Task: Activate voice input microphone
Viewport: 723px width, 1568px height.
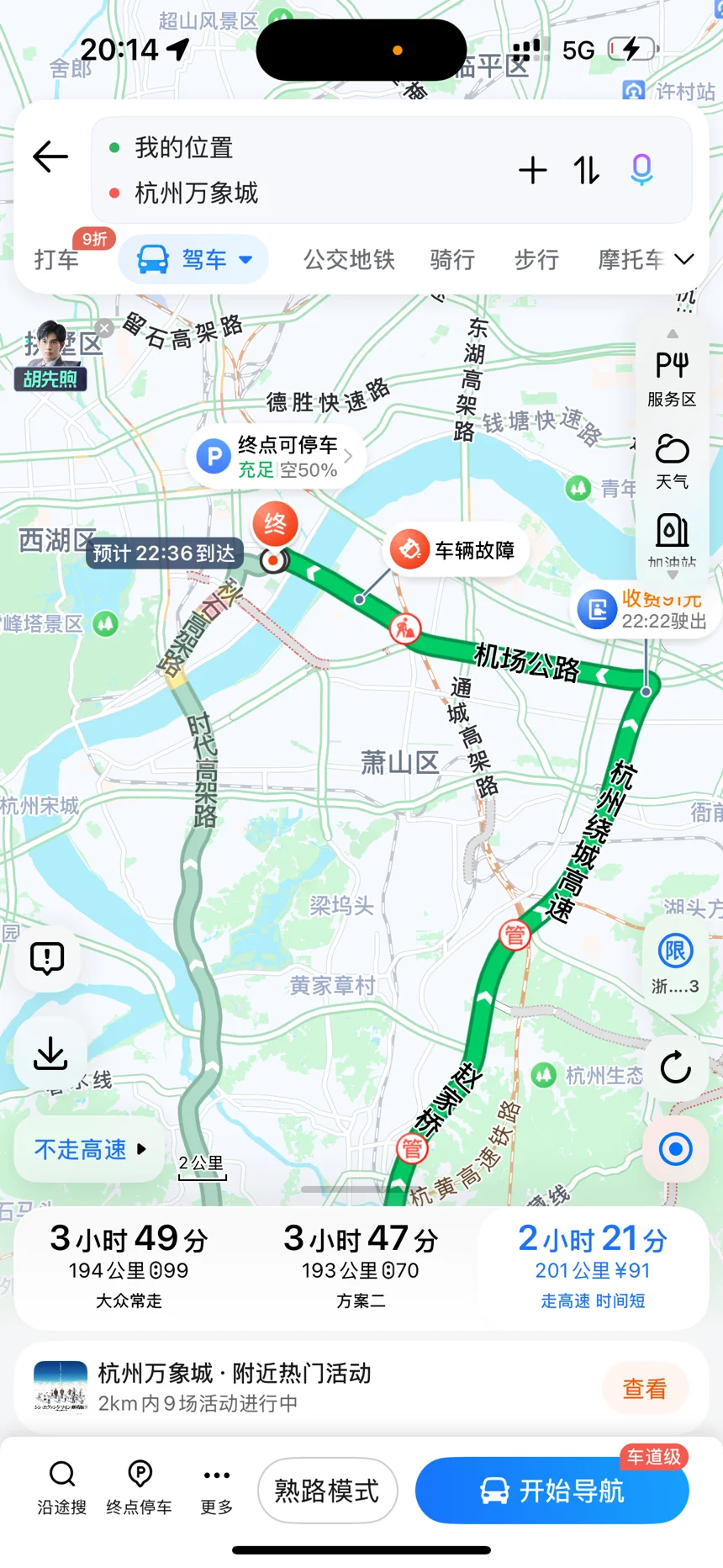Action: [x=641, y=171]
